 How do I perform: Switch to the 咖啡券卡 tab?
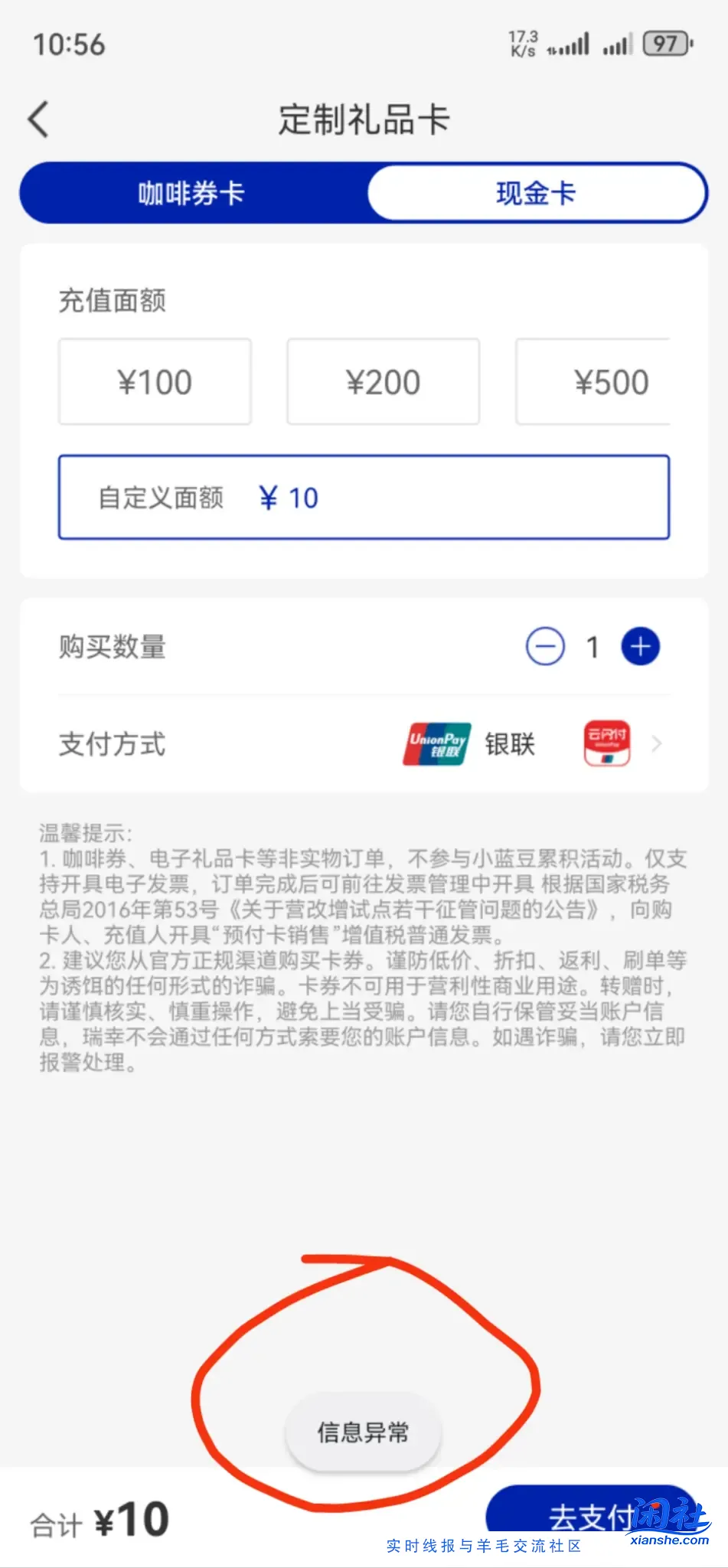click(191, 193)
